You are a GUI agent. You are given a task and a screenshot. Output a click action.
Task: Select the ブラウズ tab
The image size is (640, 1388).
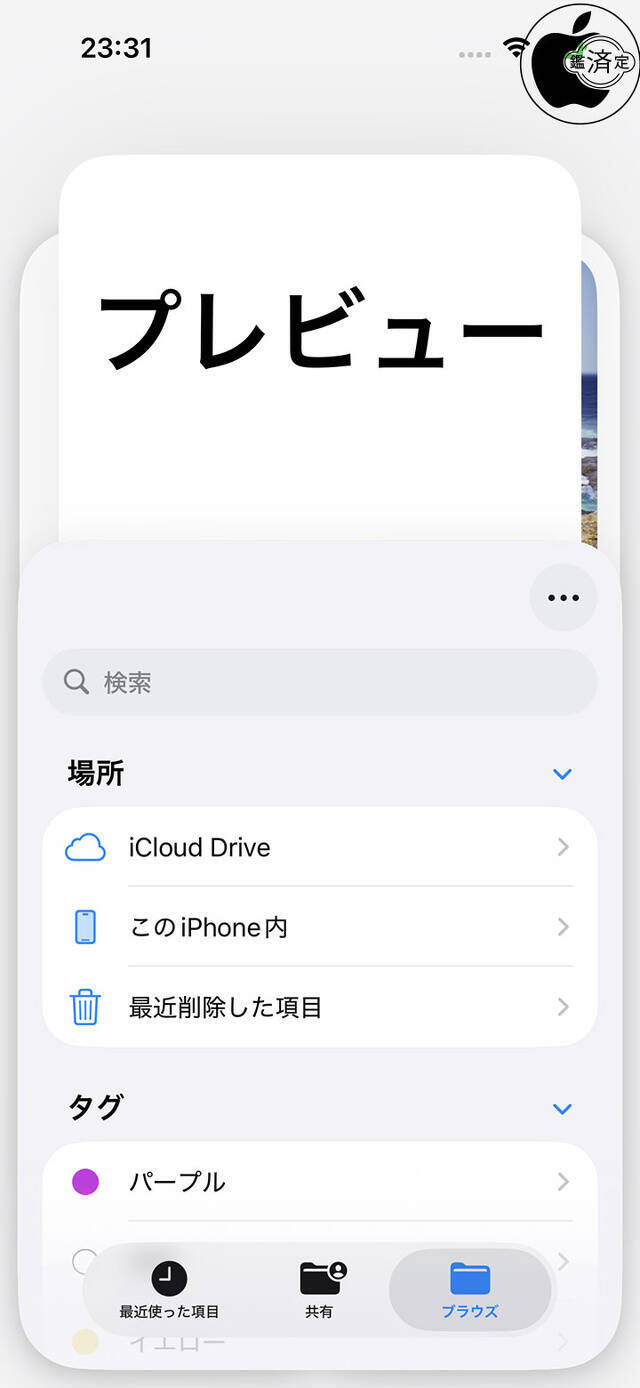tap(470, 1290)
